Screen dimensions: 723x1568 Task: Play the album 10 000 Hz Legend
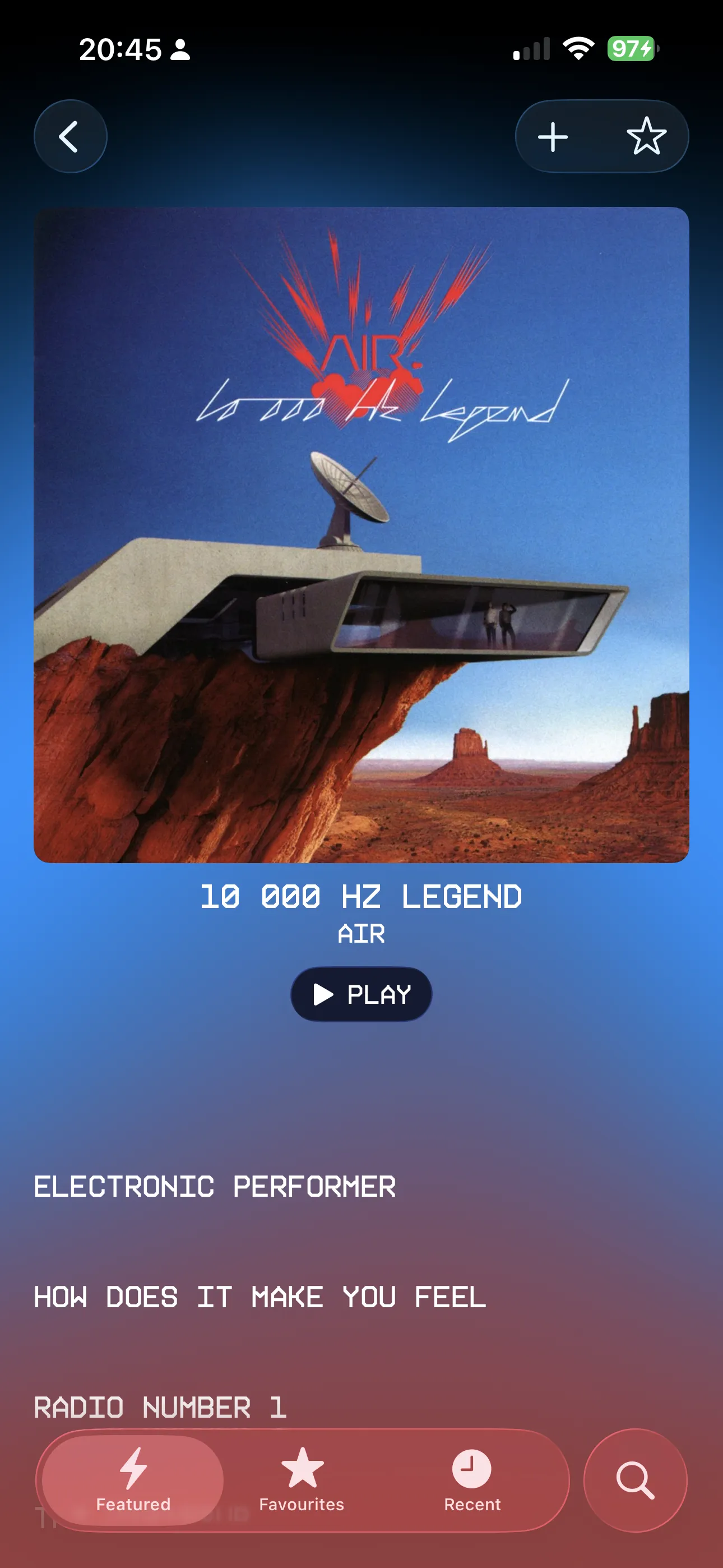point(361,994)
